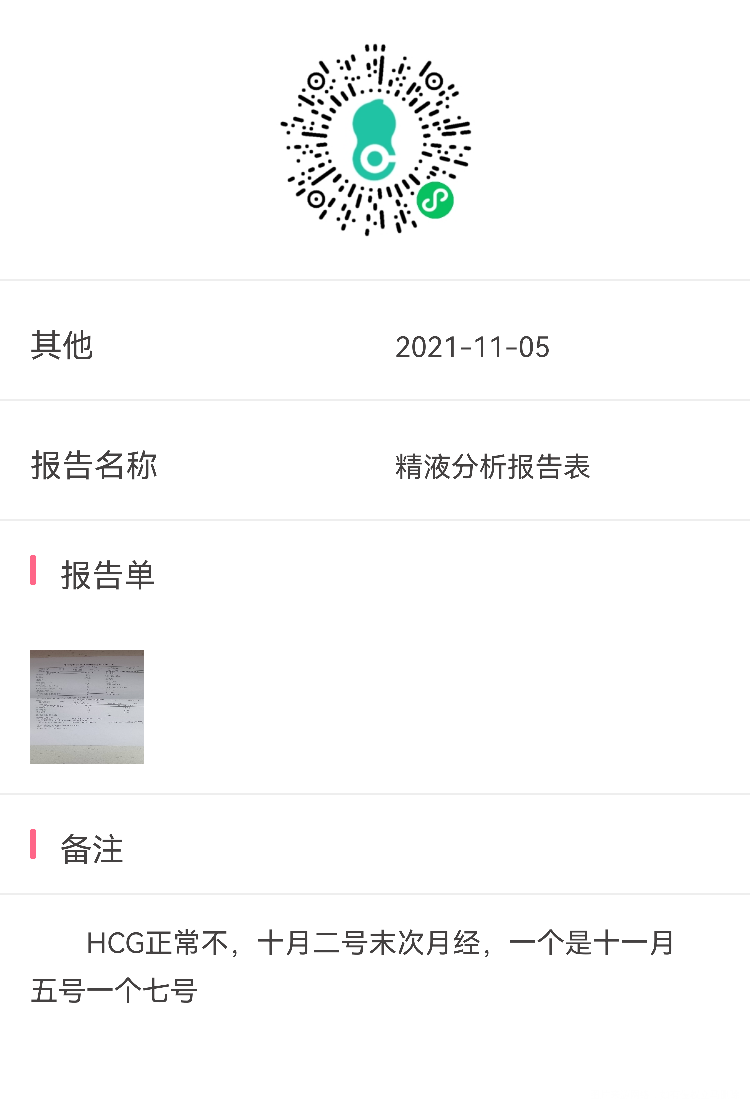This screenshot has width=750, height=1110.
Task: Click the blank area beside the thumbnail
Action: [x=400, y=706]
